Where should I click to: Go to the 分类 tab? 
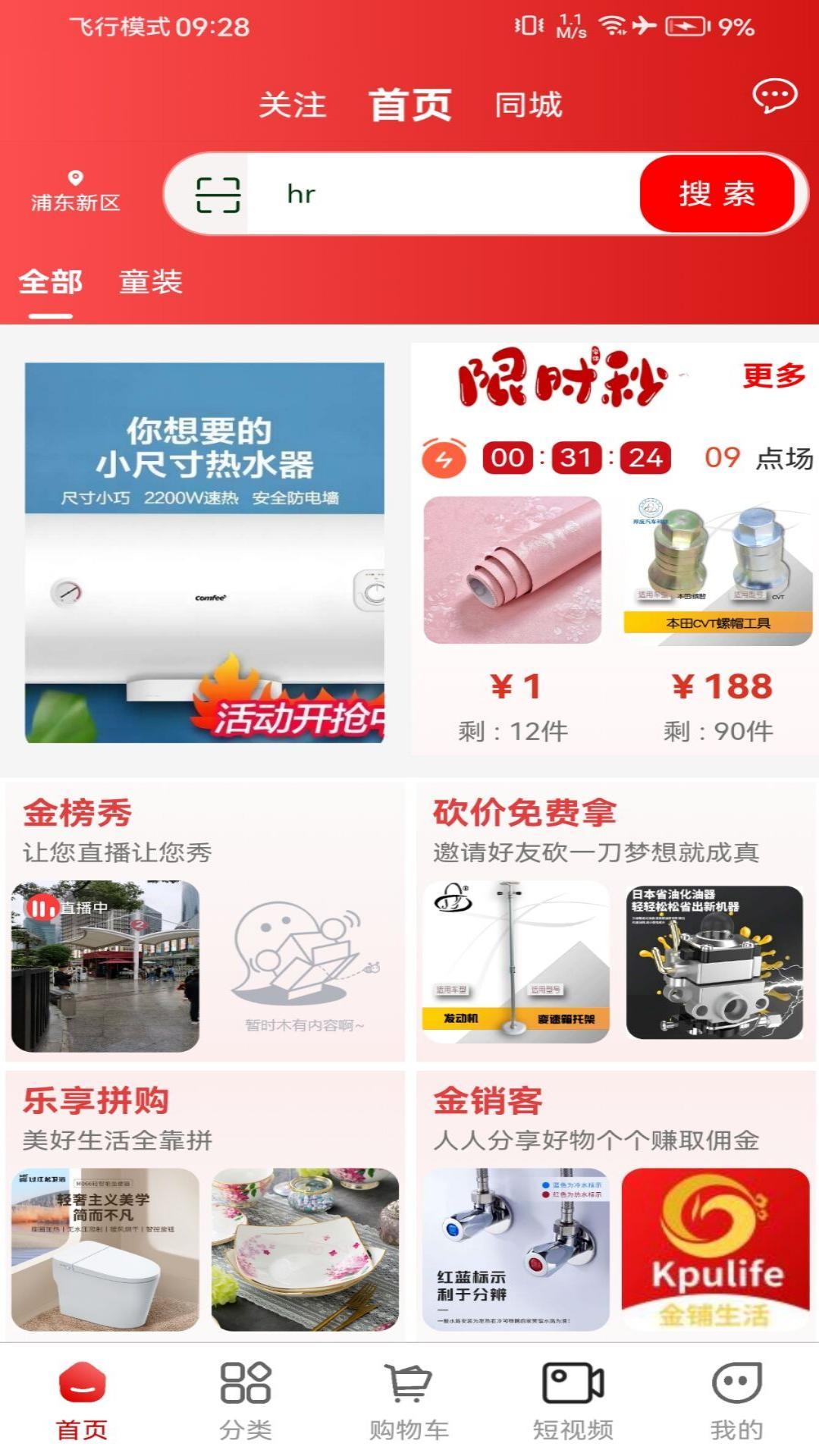245,1400
